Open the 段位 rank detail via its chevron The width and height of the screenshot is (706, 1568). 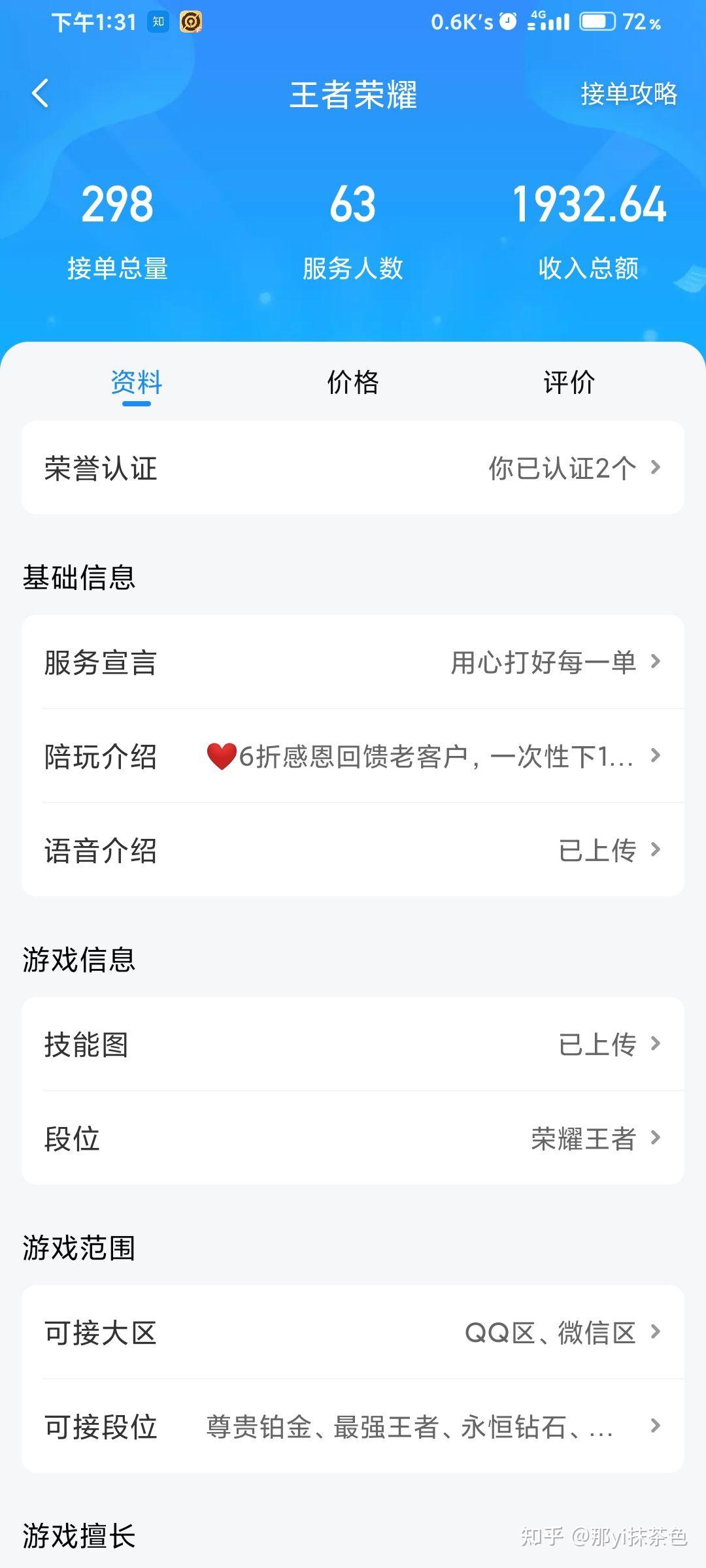(x=657, y=1139)
